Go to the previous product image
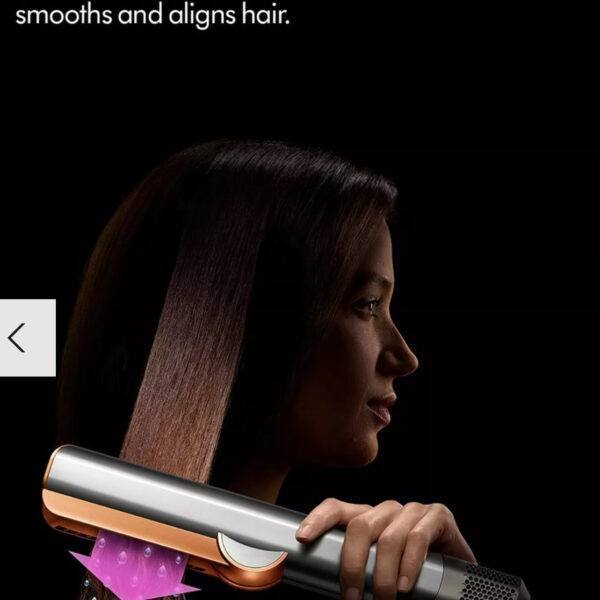 pyautogui.click(x=22, y=338)
